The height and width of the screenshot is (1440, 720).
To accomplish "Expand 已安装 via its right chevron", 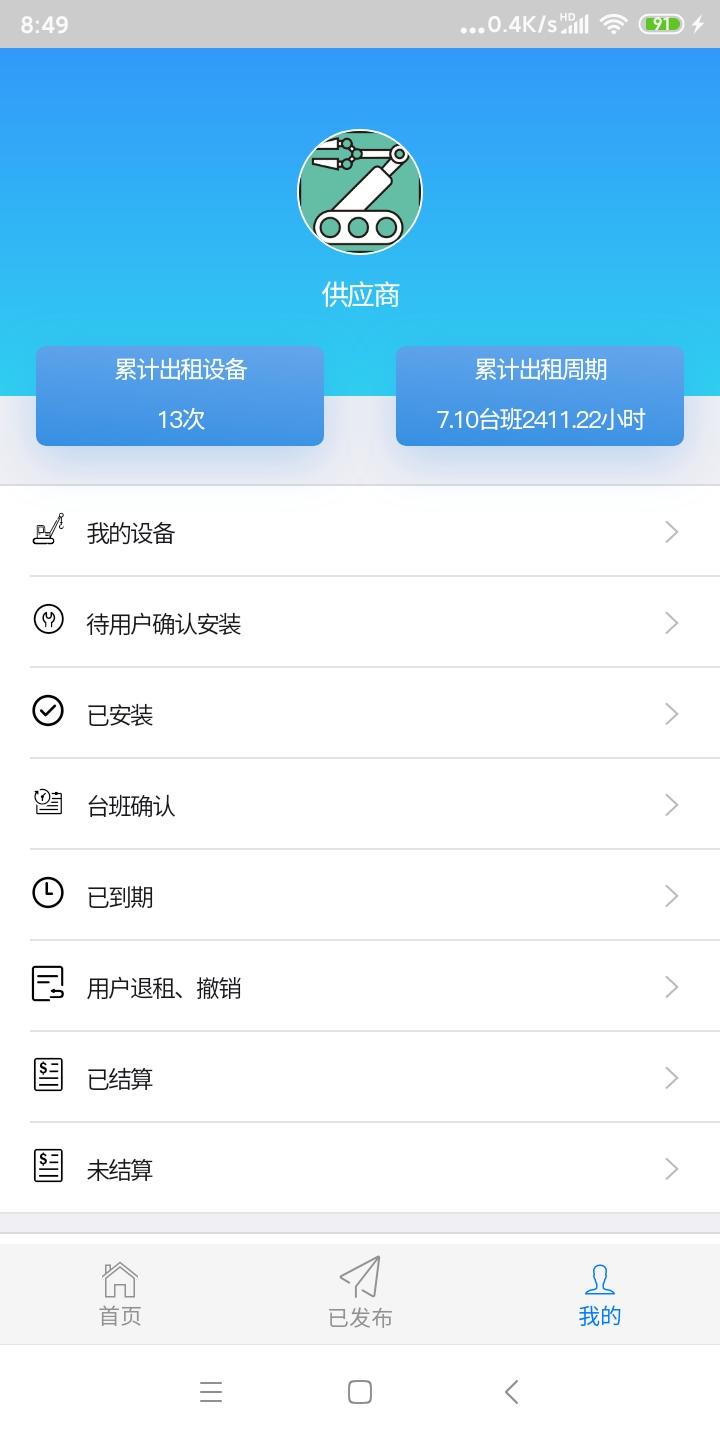I will [x=671, y=713].
